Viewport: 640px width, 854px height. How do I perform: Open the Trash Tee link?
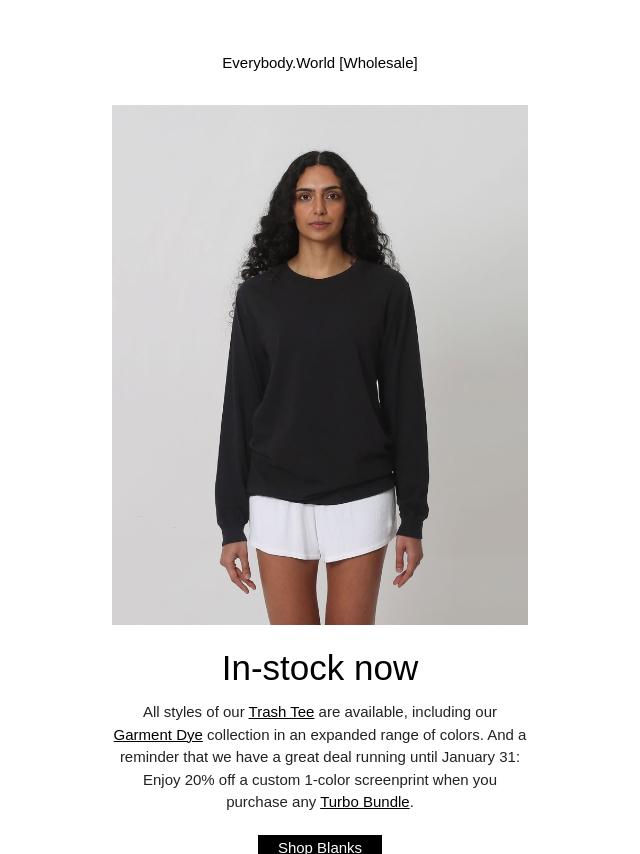pyautogui.click(x=281, y=712)
